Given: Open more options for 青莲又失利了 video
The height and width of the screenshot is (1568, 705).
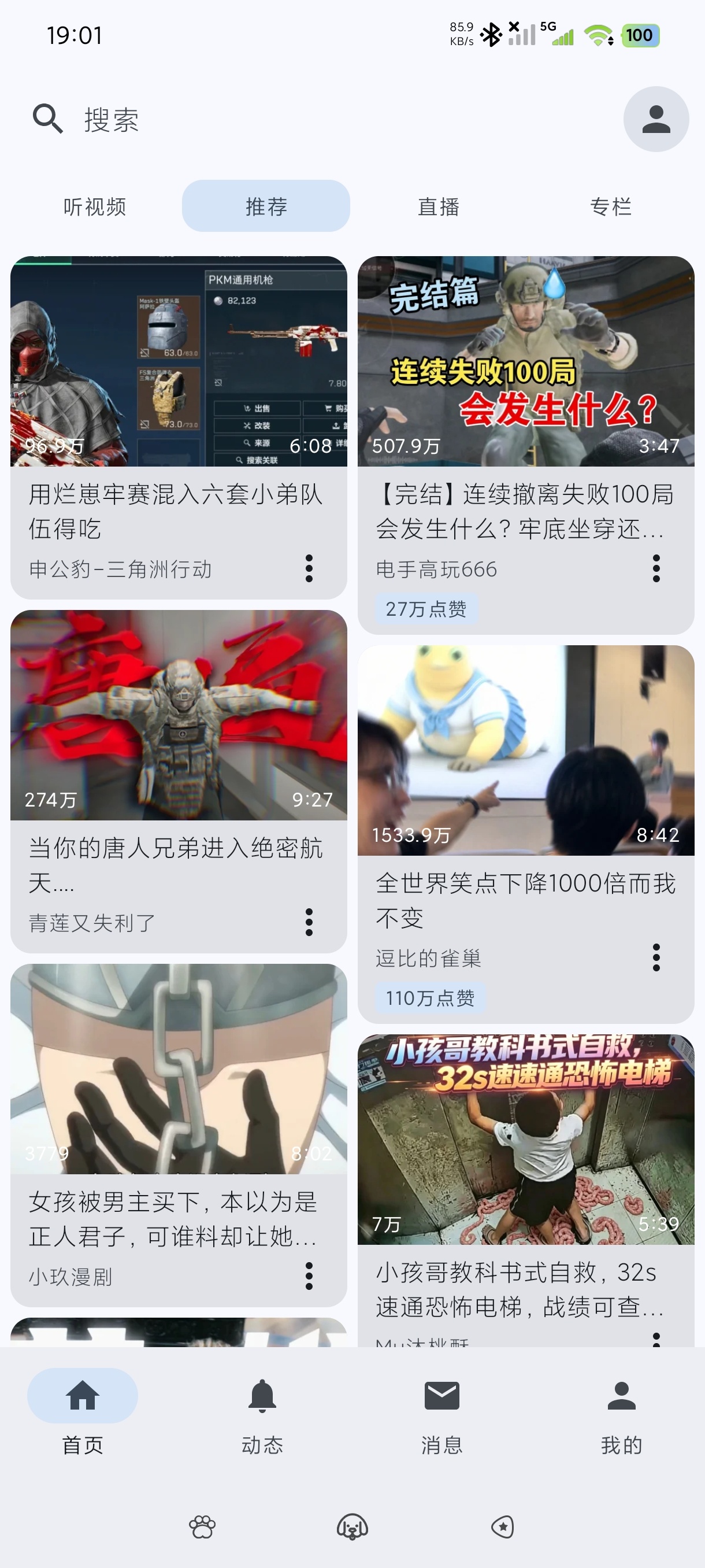Looking at the screenshot, I should [x=309, y=922].
